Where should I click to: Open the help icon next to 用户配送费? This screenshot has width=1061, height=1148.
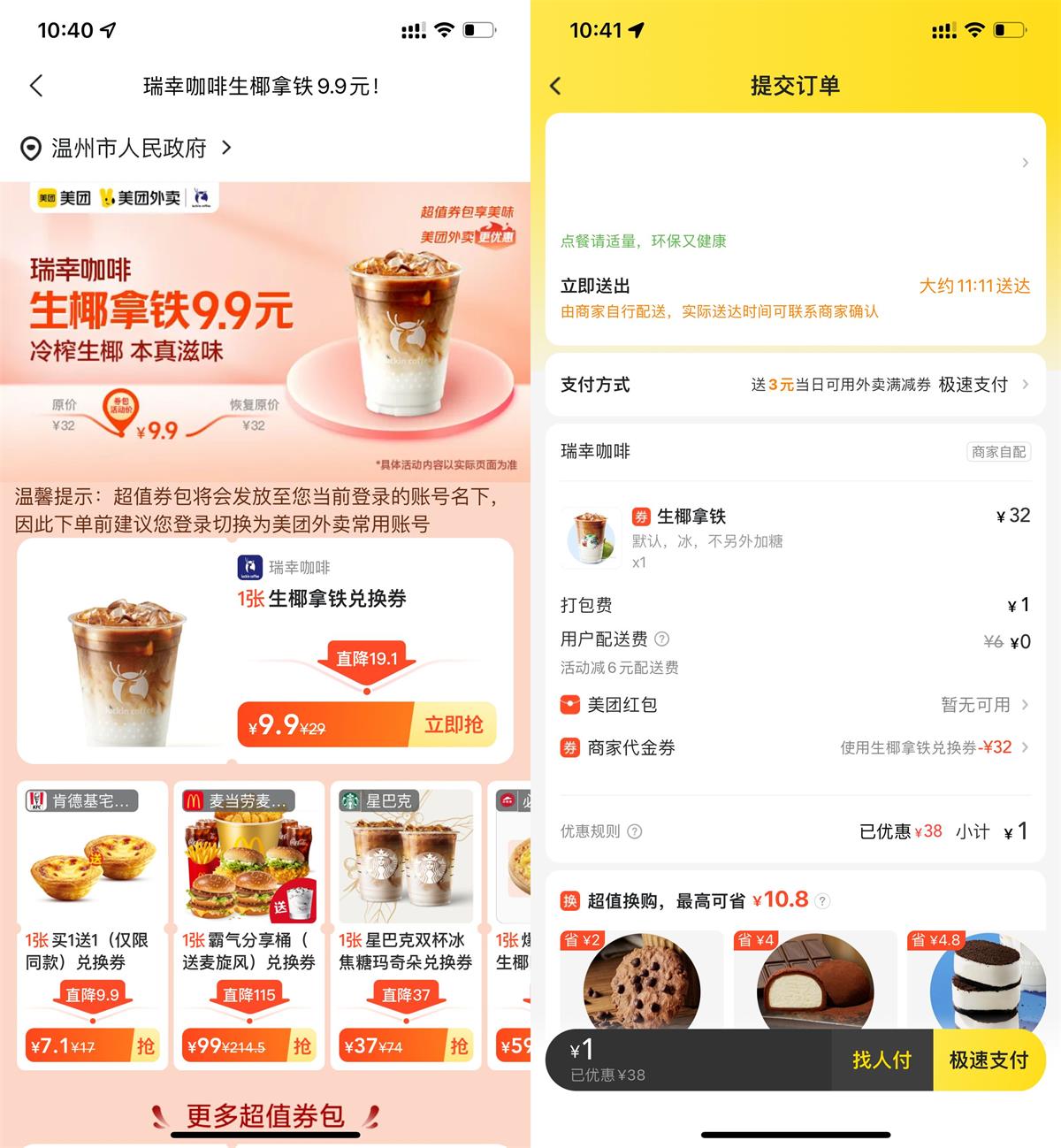(x=662, y=639)
